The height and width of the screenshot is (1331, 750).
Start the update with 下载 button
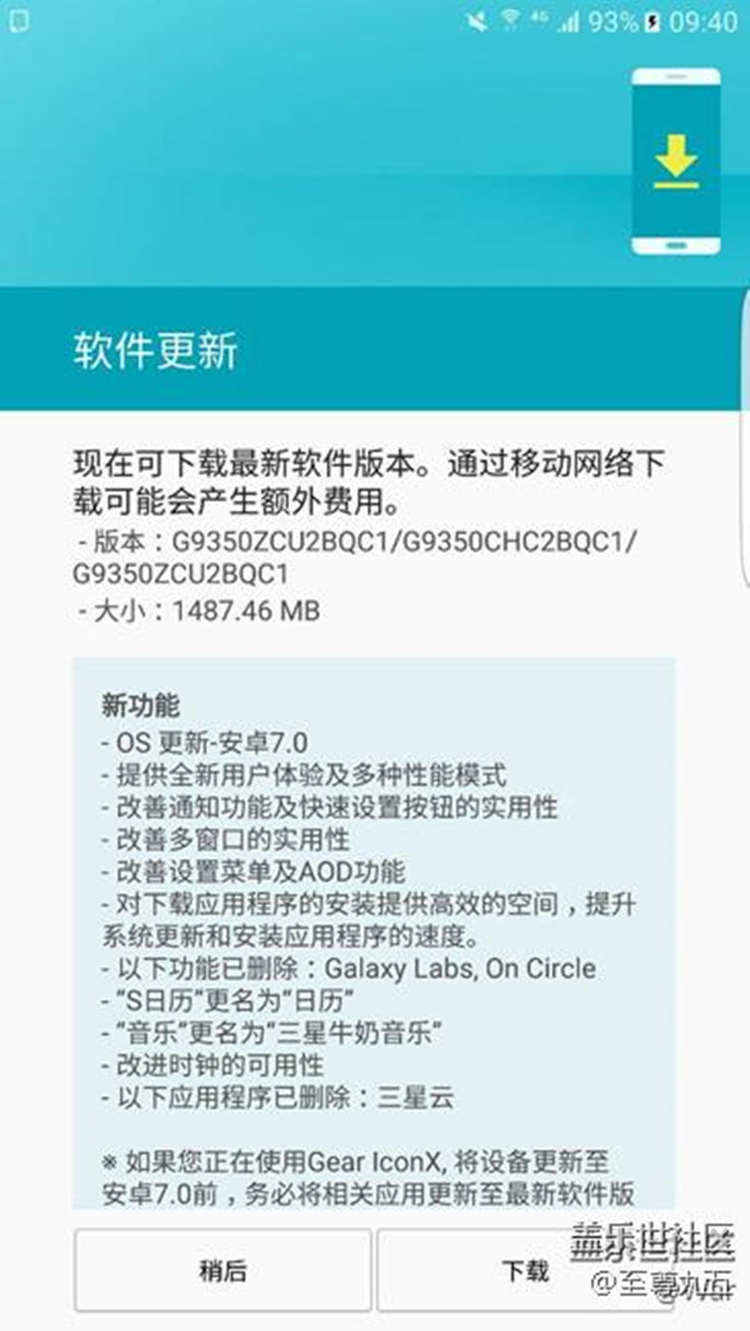(x=526, y=1270)
